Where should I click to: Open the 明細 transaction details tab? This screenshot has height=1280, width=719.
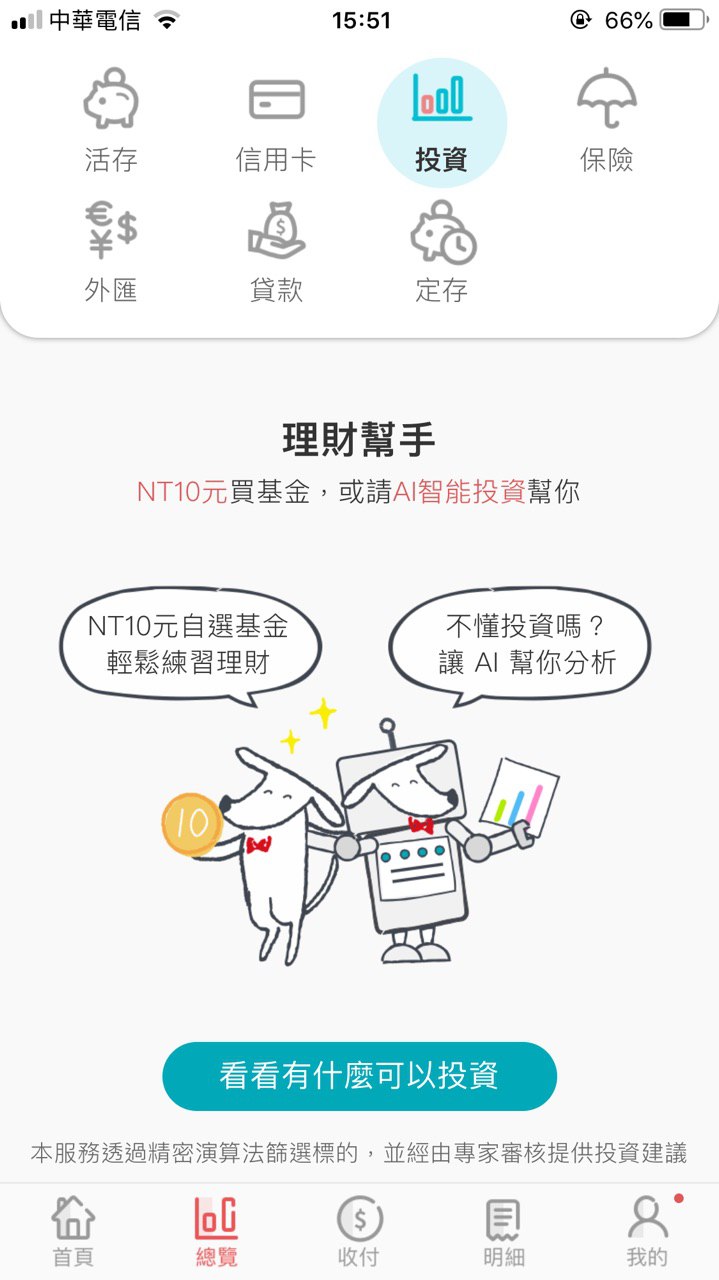click(x=503, y=1232)
